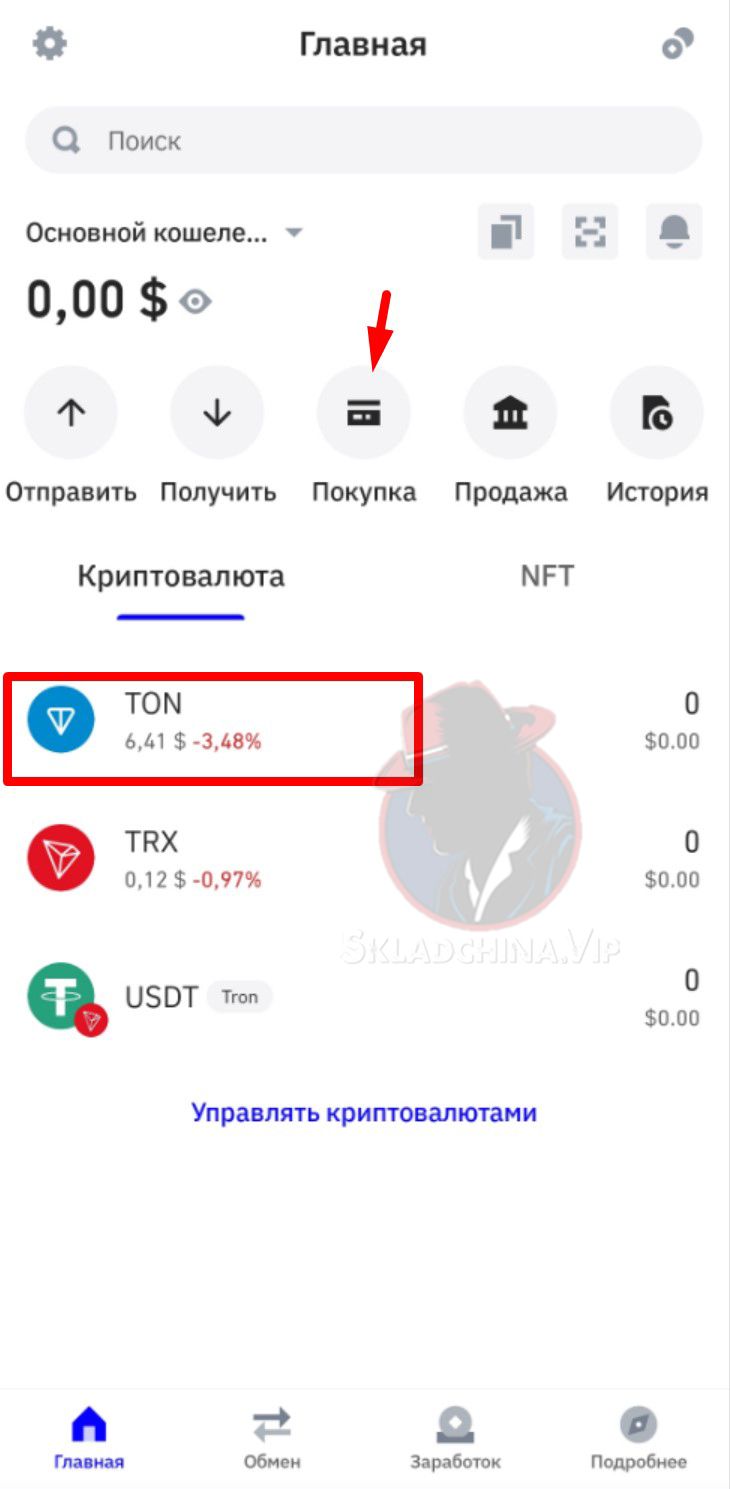Copy the wallet address

[505, 232]
